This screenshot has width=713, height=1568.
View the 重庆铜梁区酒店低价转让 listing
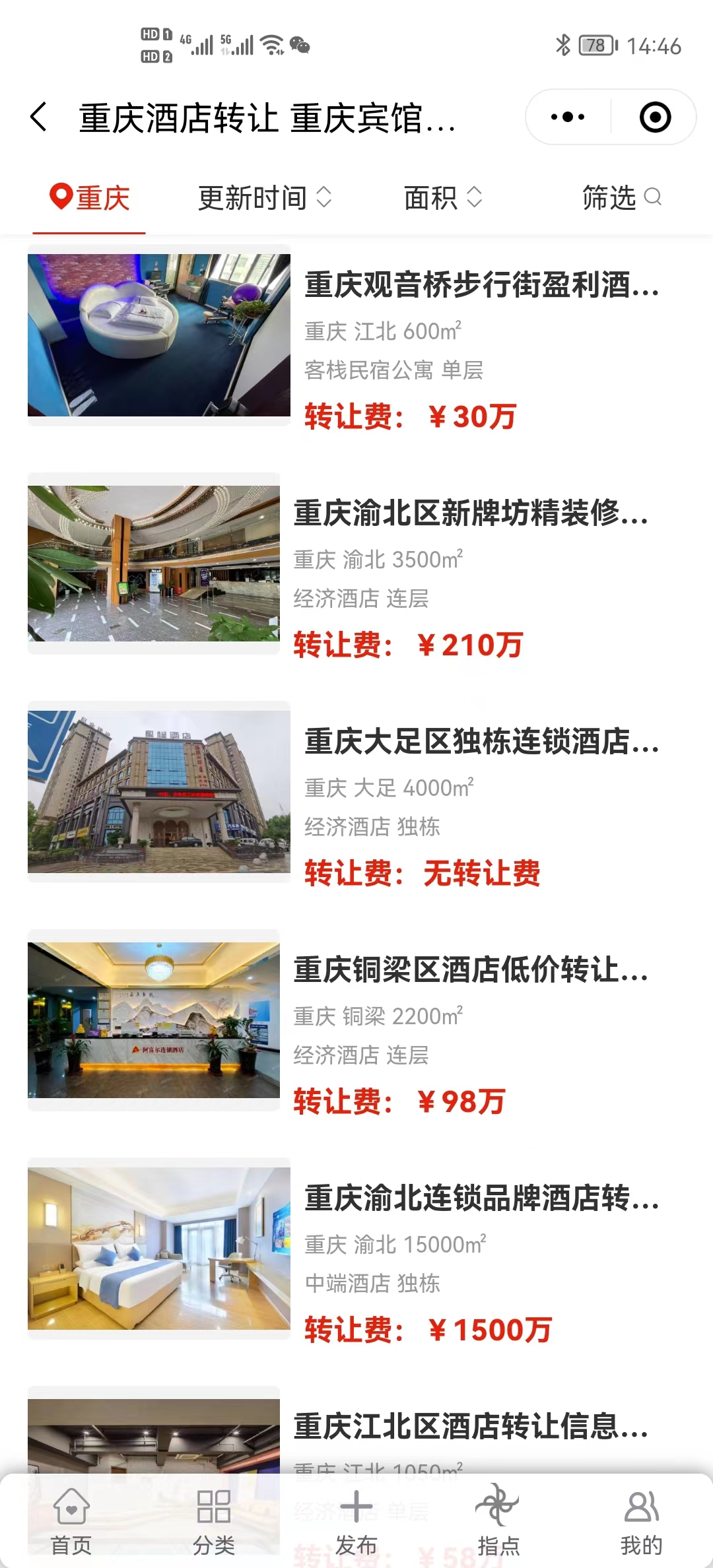tap(470, 970)
